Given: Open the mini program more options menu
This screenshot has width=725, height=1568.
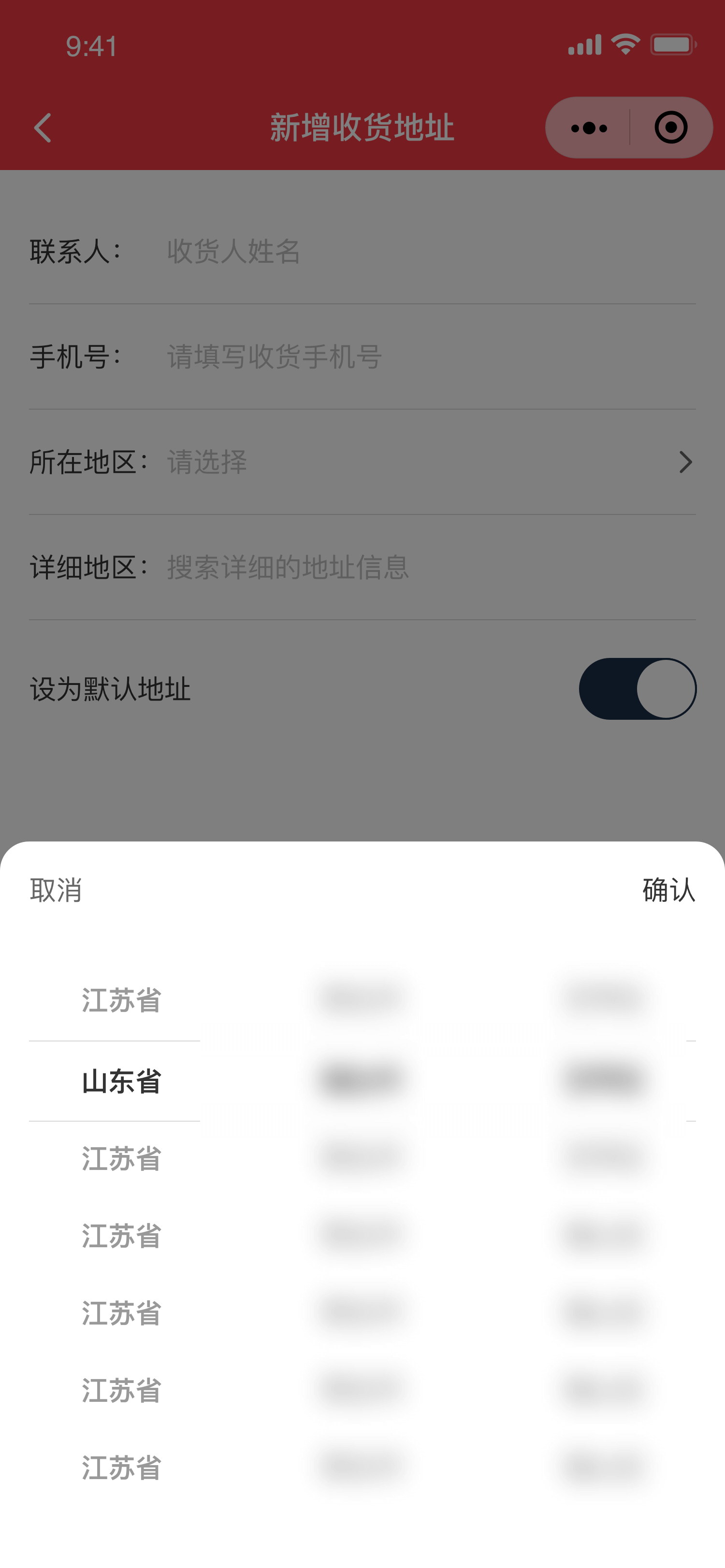Looking at the screenshot, I should 589,128.
